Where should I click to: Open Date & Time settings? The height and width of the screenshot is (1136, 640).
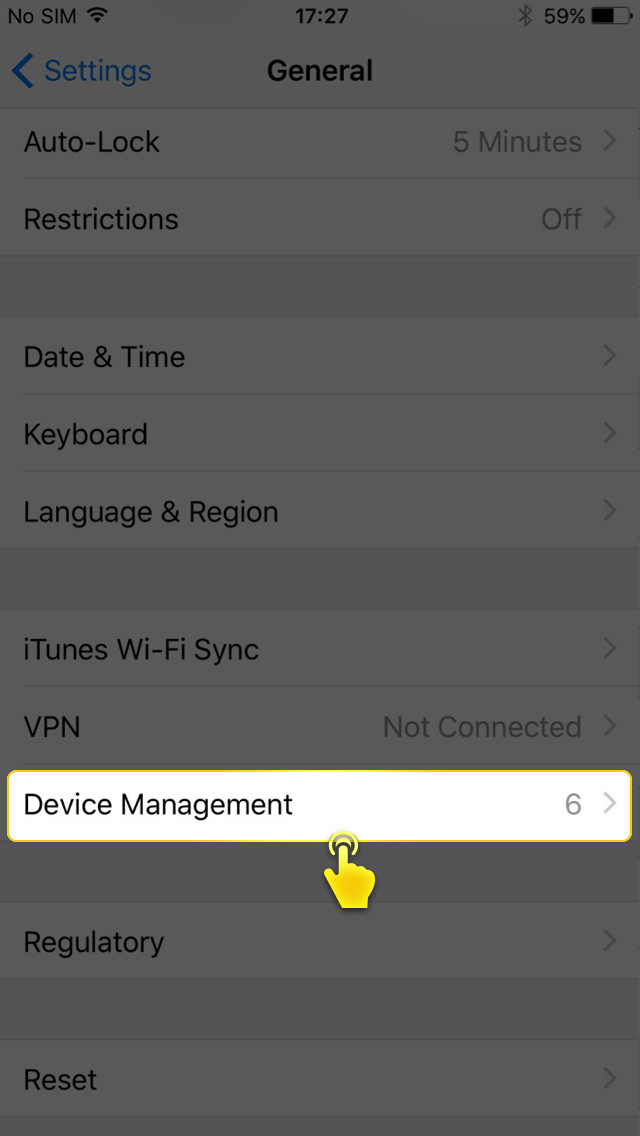[320, 357]
